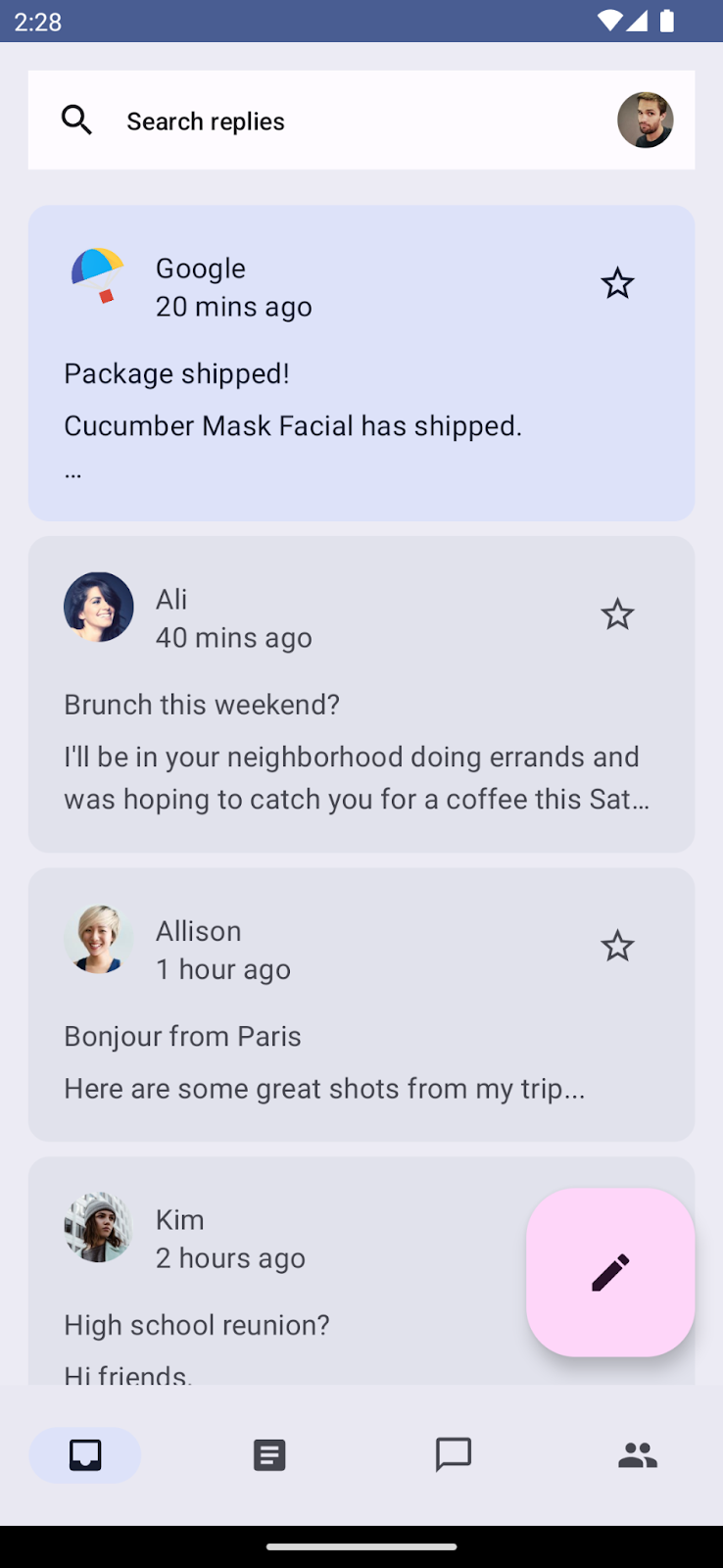This screenshot has height=1568, width=723.
Task: Star Allison's Bonjour from Paris email
Action: (x=617, y=947)
